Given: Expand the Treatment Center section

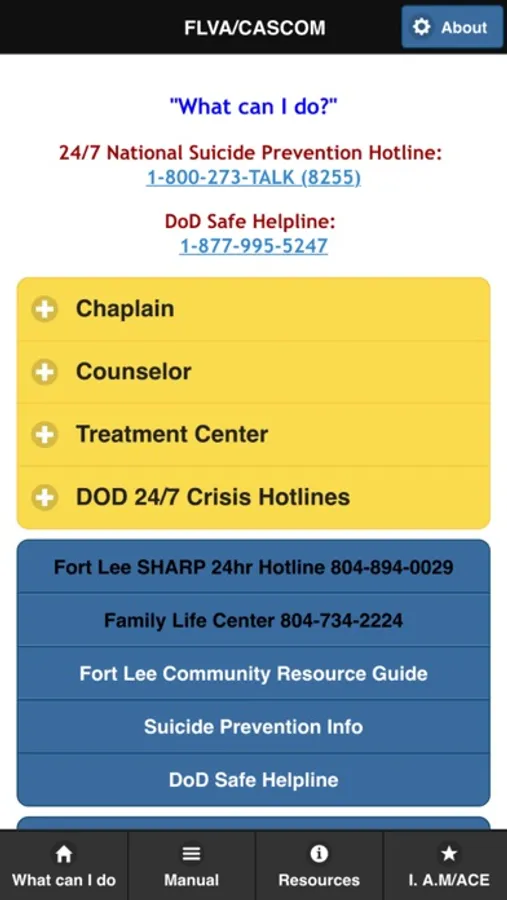Looking at the screenshot, I should click(x=253, y=435).
